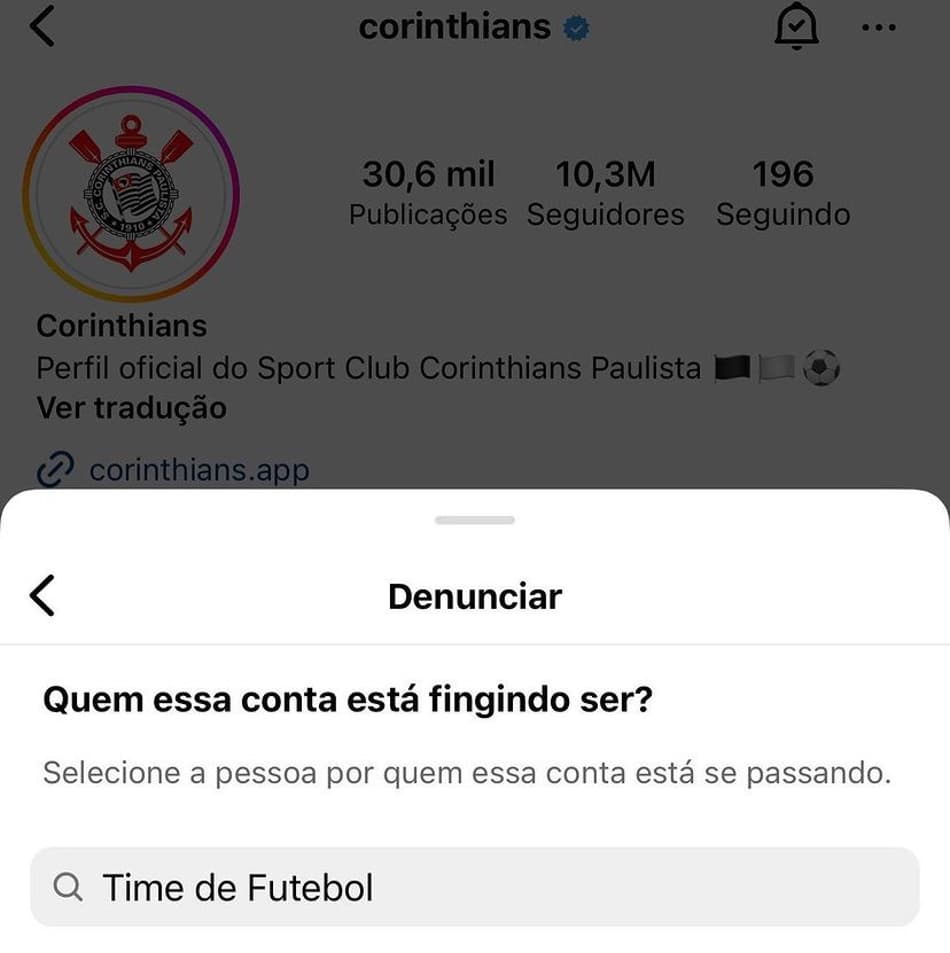Open the 196 Seguindo list
This screenshot has width=950, height=953.
tap(783, 193)
